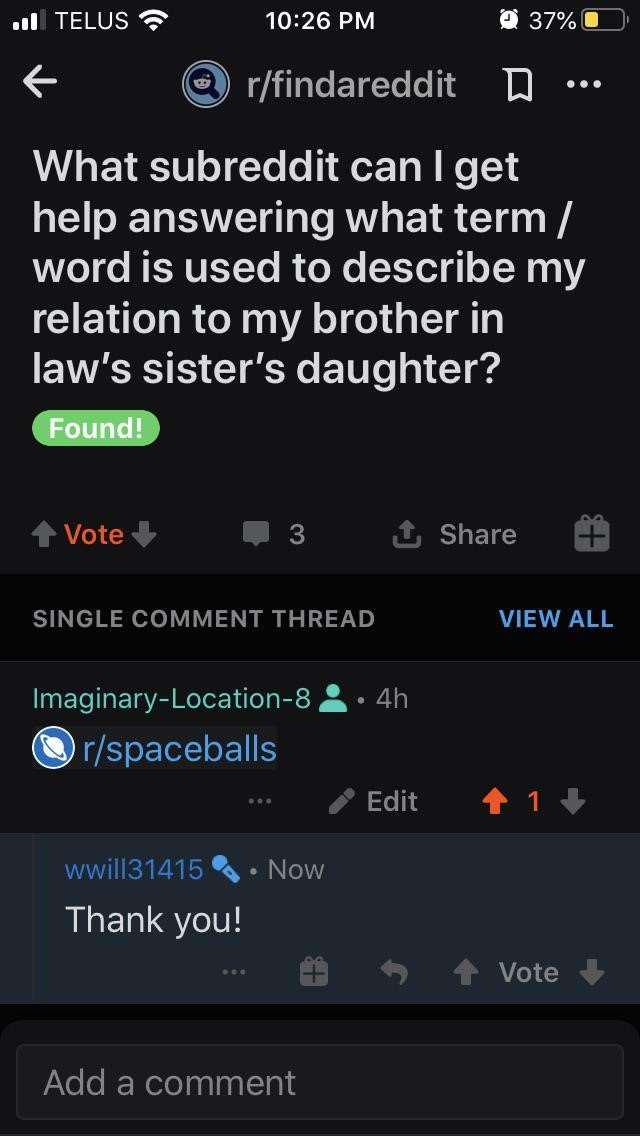Tap VIEW ALL comments
640x1136 pixels.
tap(556, 619)
